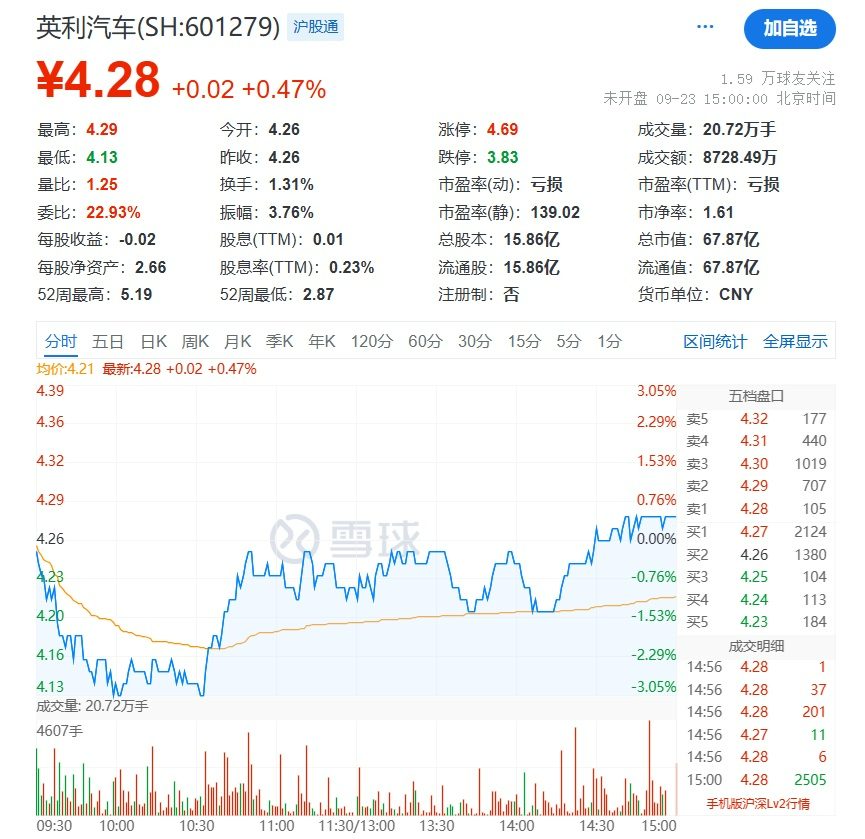Select the 60分 chart tab
Viewport: 865px width, 839px height.
[425, 341]
